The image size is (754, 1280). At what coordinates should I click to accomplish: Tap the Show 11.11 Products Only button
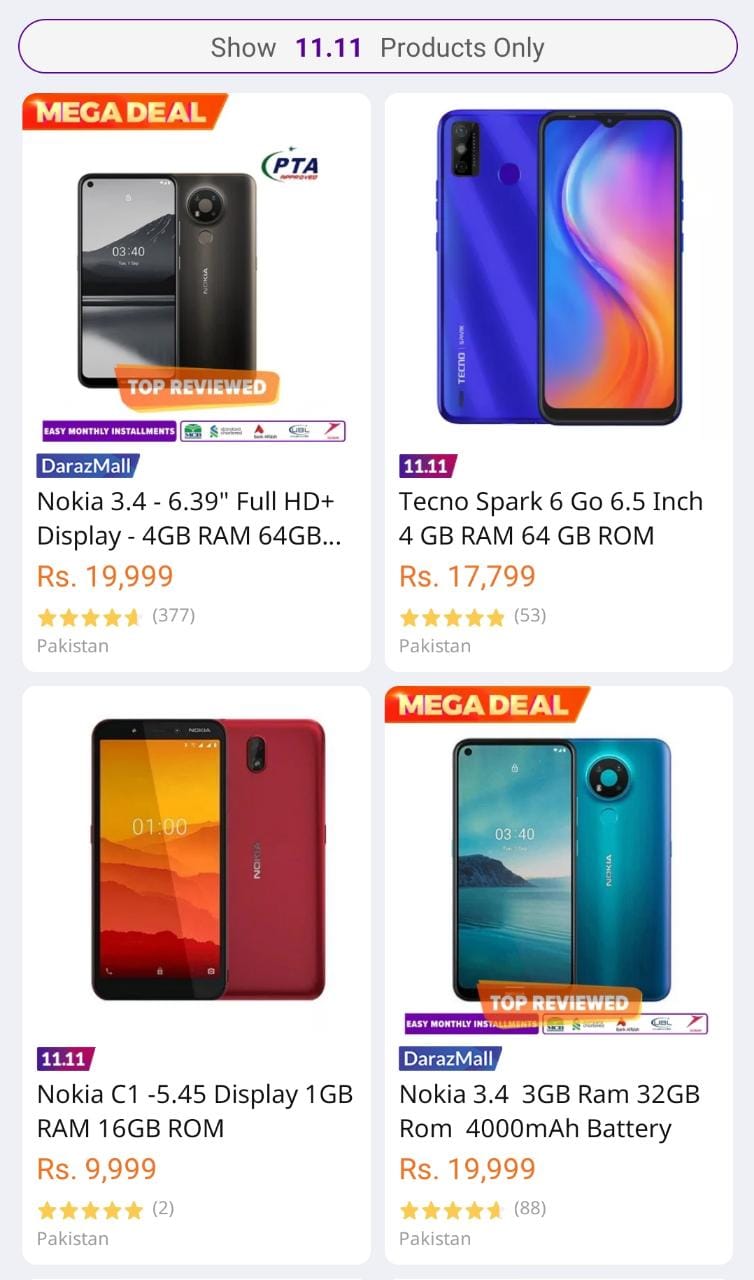pyautogui.click(x=377, y=47)
